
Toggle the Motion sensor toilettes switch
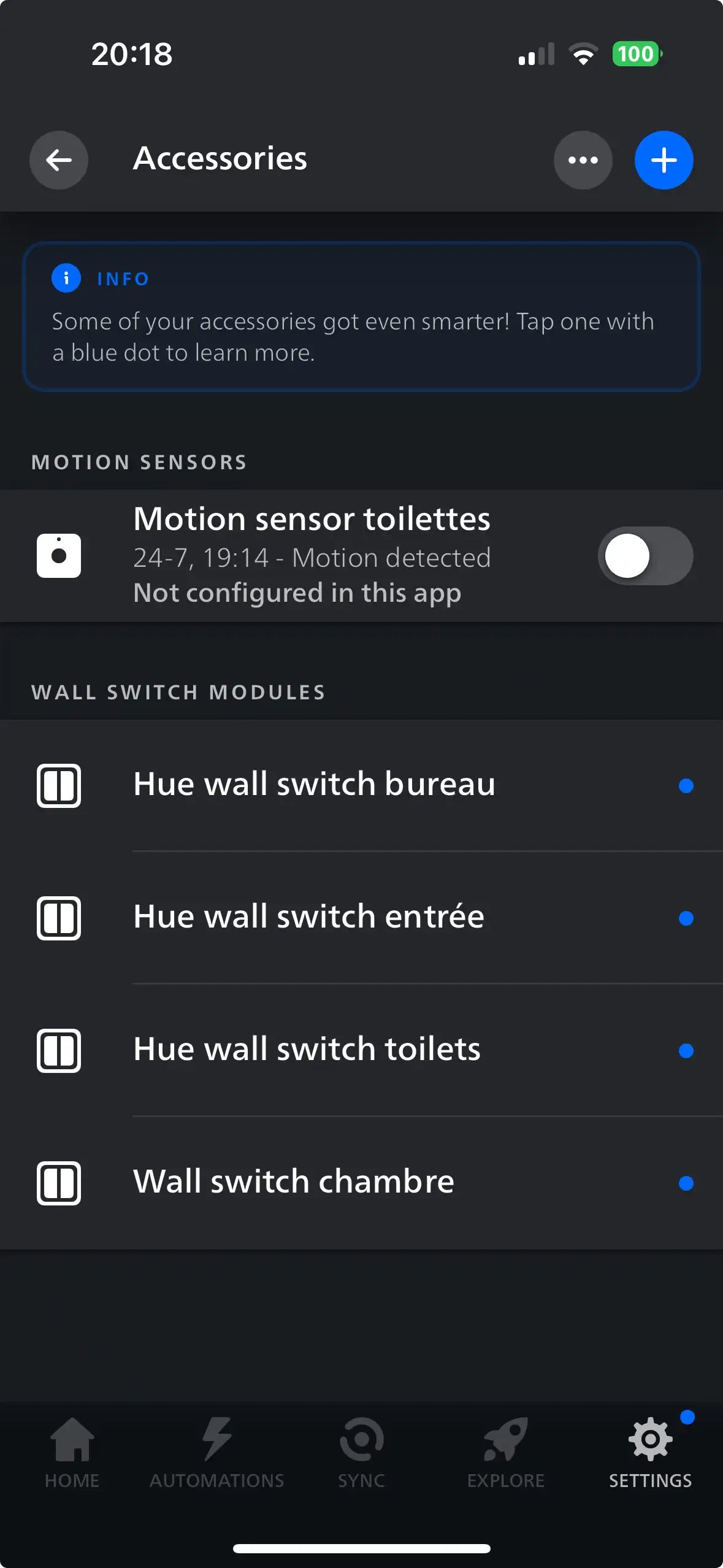(x=645, y=556)
